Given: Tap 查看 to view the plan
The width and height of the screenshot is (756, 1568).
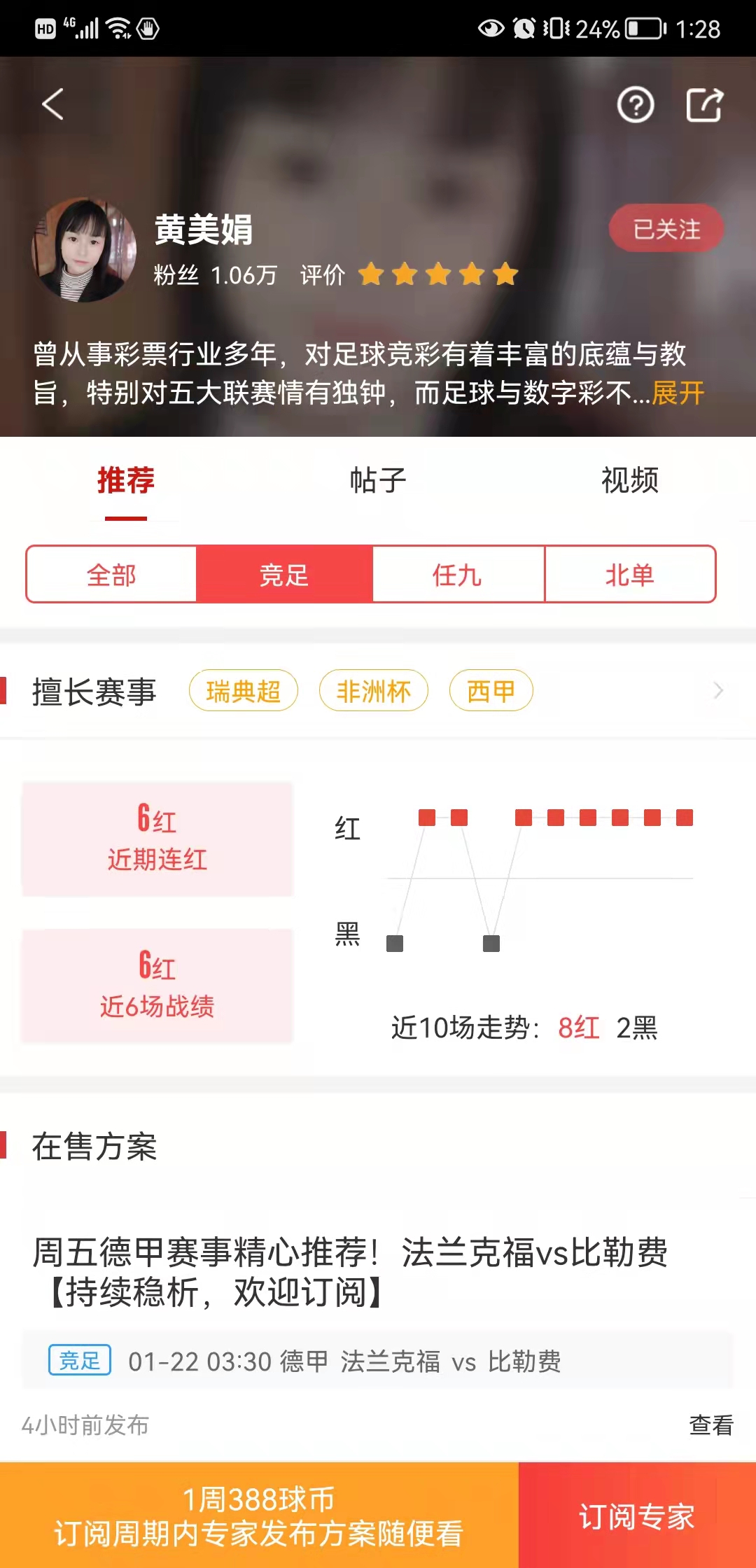Looking at the screenshot, I should [x=710, y=1424].
